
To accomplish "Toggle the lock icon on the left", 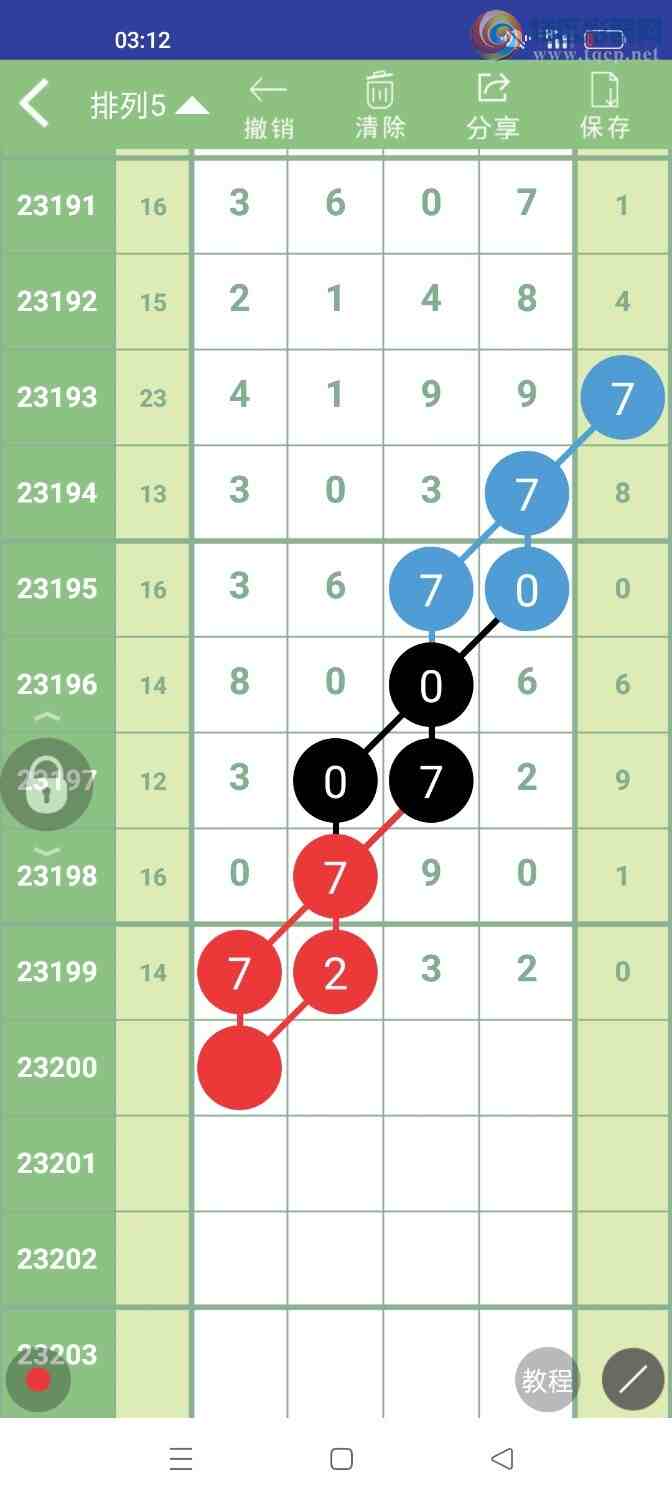I will pos(45,784).
